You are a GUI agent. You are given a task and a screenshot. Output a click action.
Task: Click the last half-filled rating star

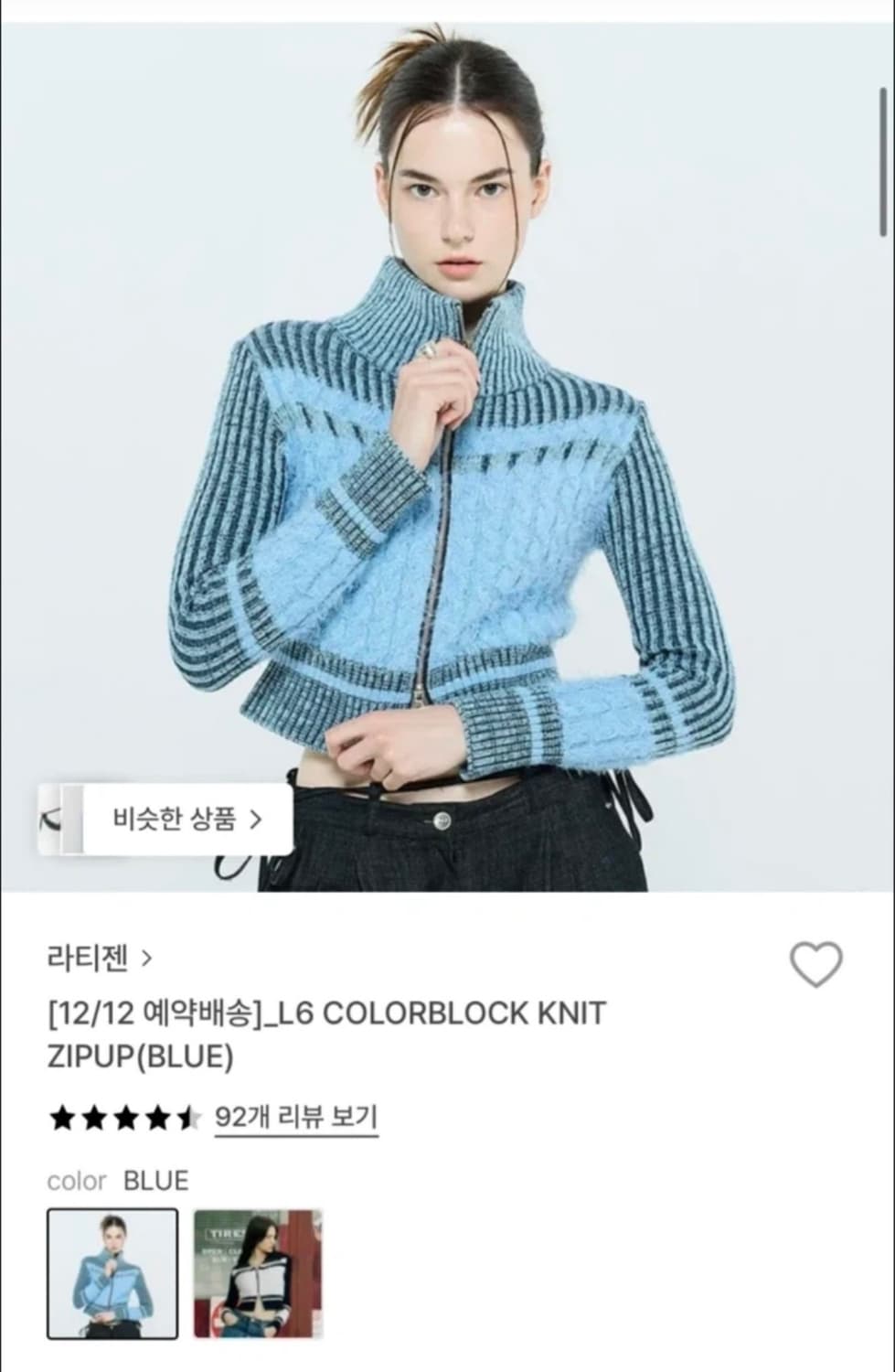190,1114
